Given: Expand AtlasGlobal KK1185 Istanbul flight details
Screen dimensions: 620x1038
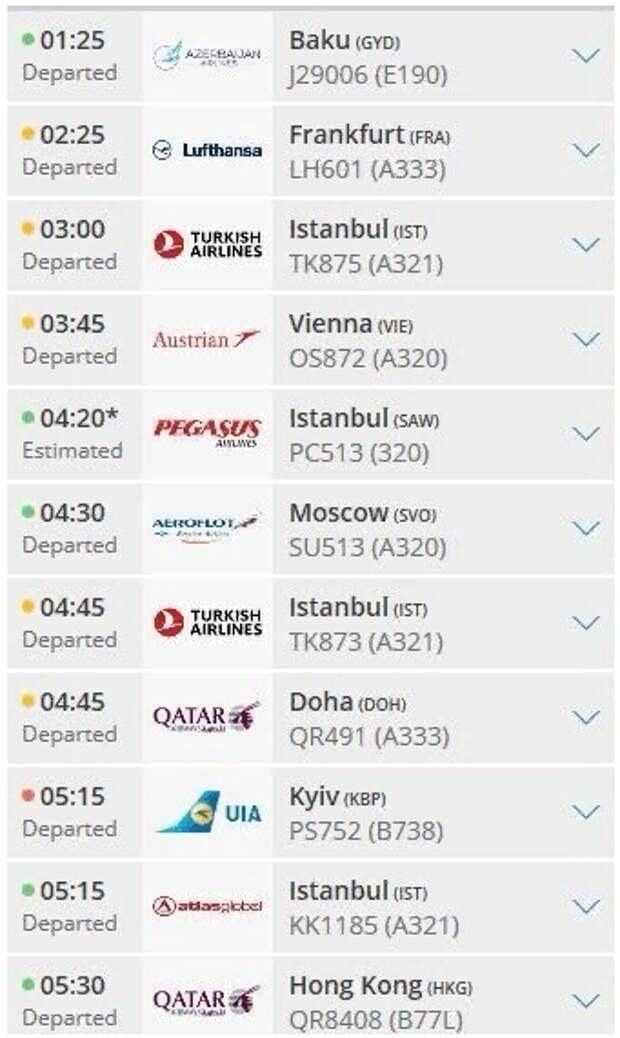Looking at the screenshot, I should pos(586,906).
